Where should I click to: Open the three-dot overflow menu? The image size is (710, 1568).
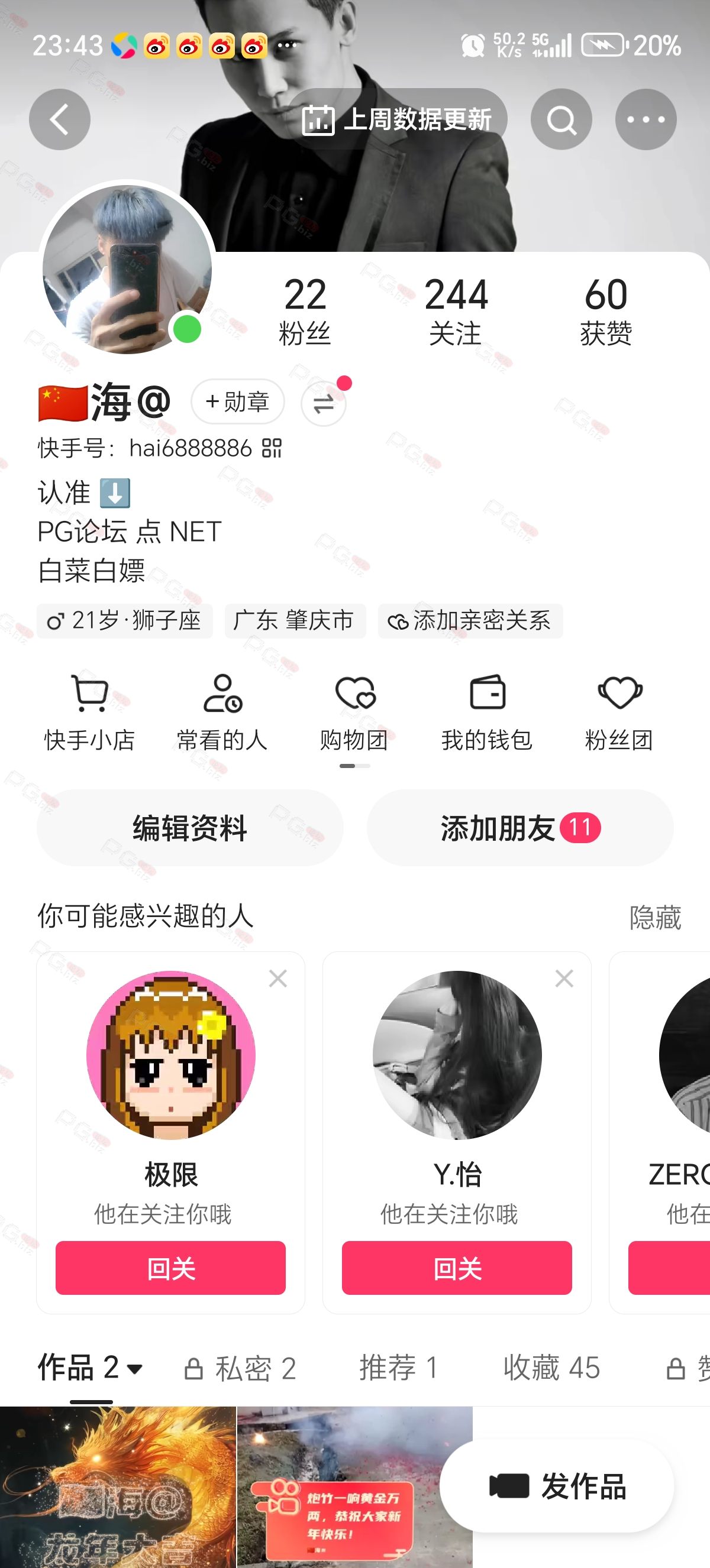[x=646, y=119]
